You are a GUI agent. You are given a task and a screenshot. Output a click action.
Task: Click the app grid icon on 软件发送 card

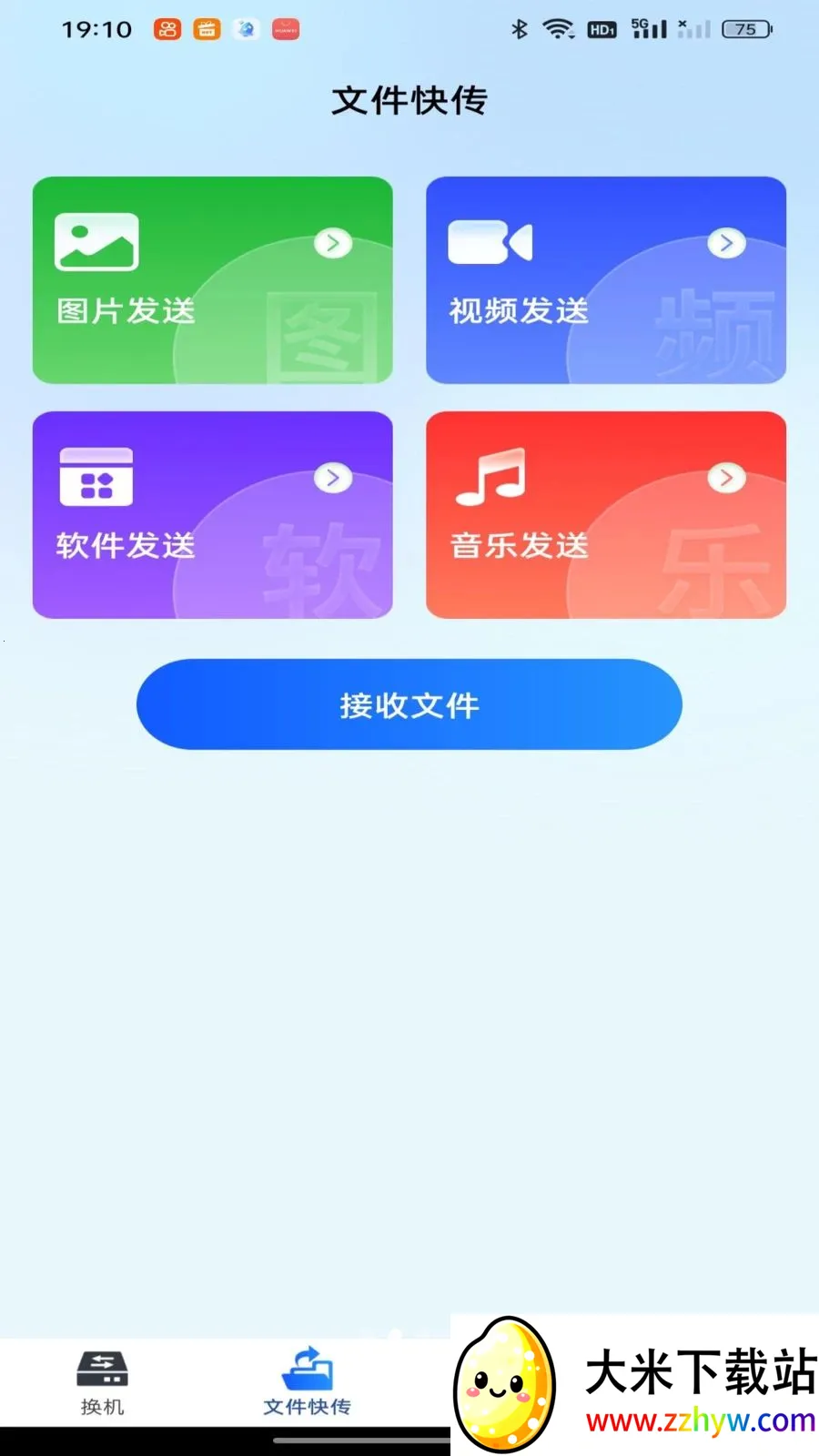pyautogui.click(x=96, y=478)
